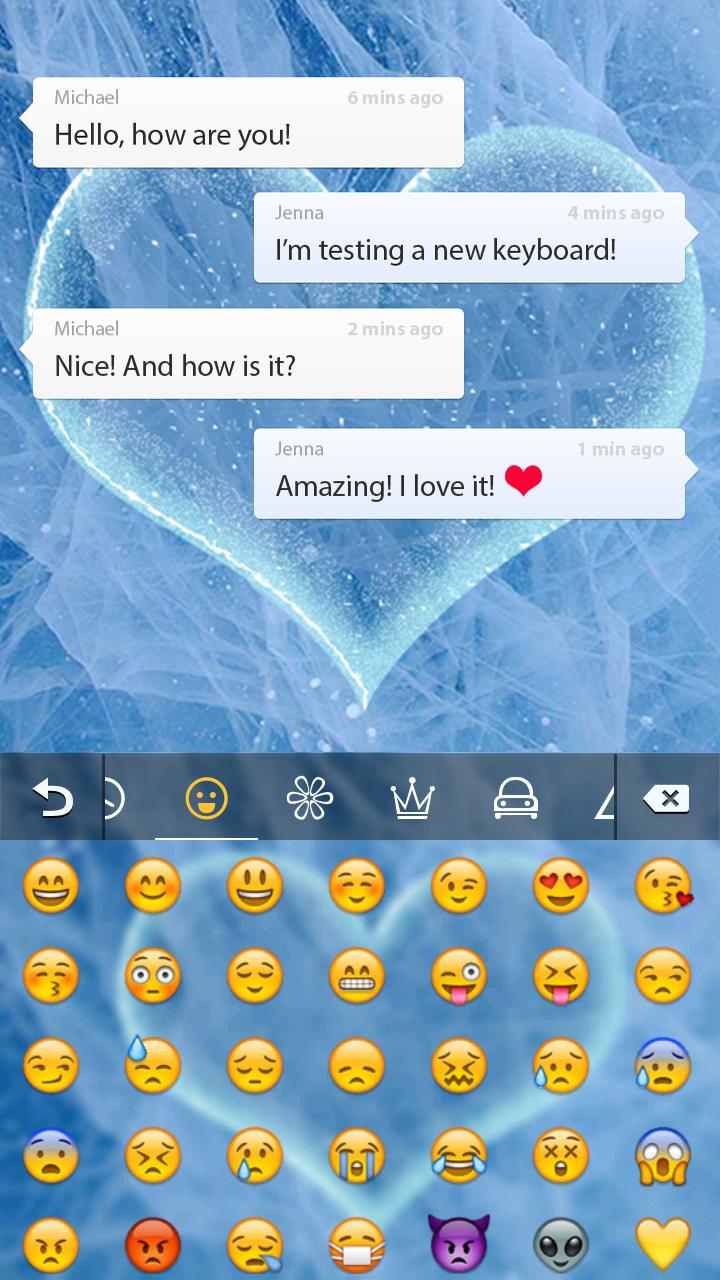Select the smiley faces category icon

[207, 797]
